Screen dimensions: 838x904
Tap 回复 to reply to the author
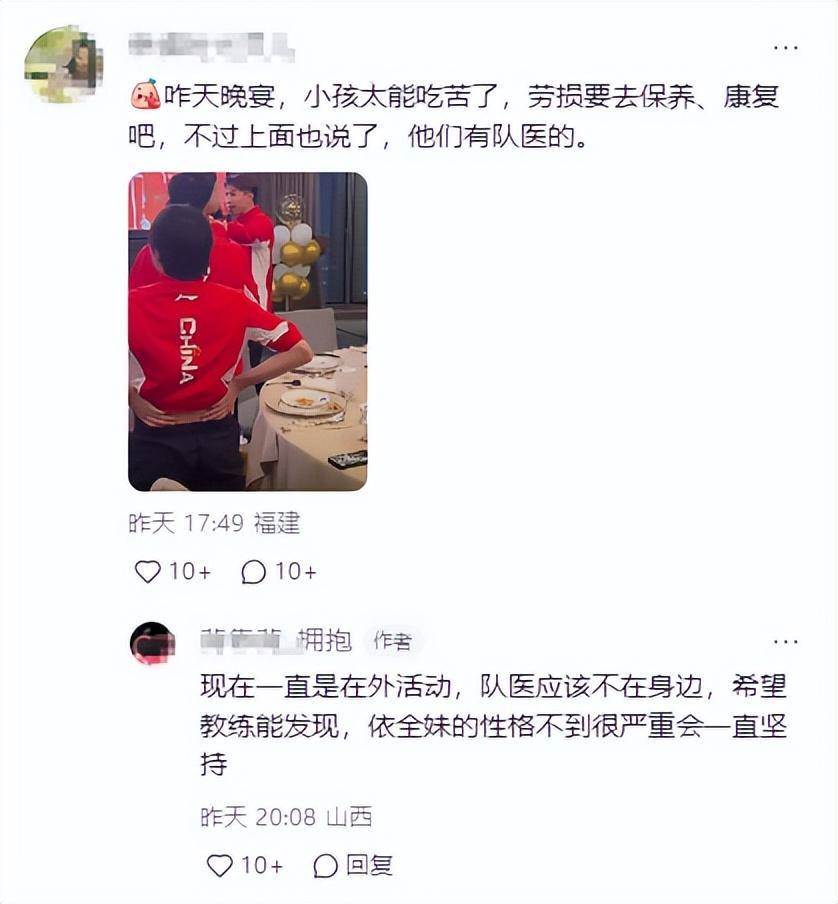pyautogui.click(x=354, y=865)
